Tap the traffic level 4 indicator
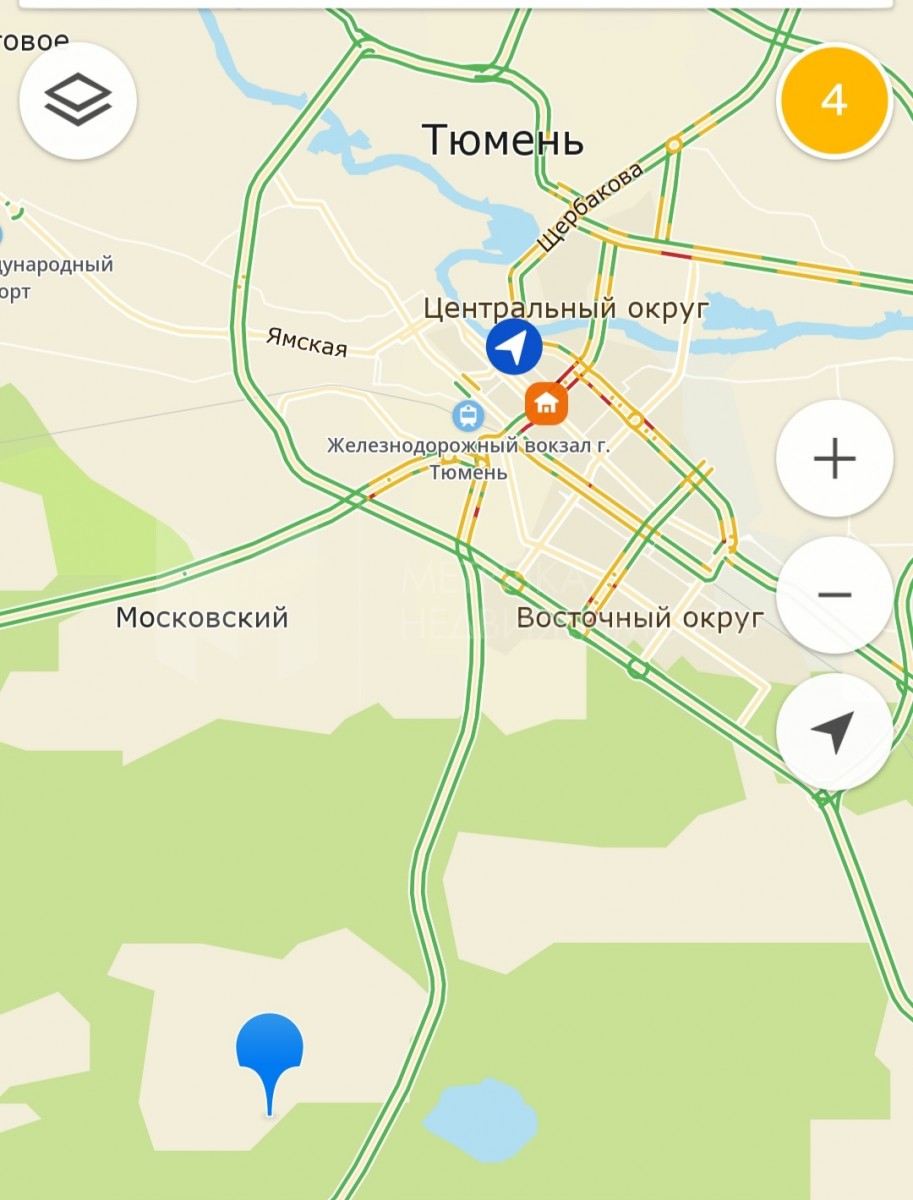The height and width of the screenshot is (1200, 913). click(x=834, y=101)
